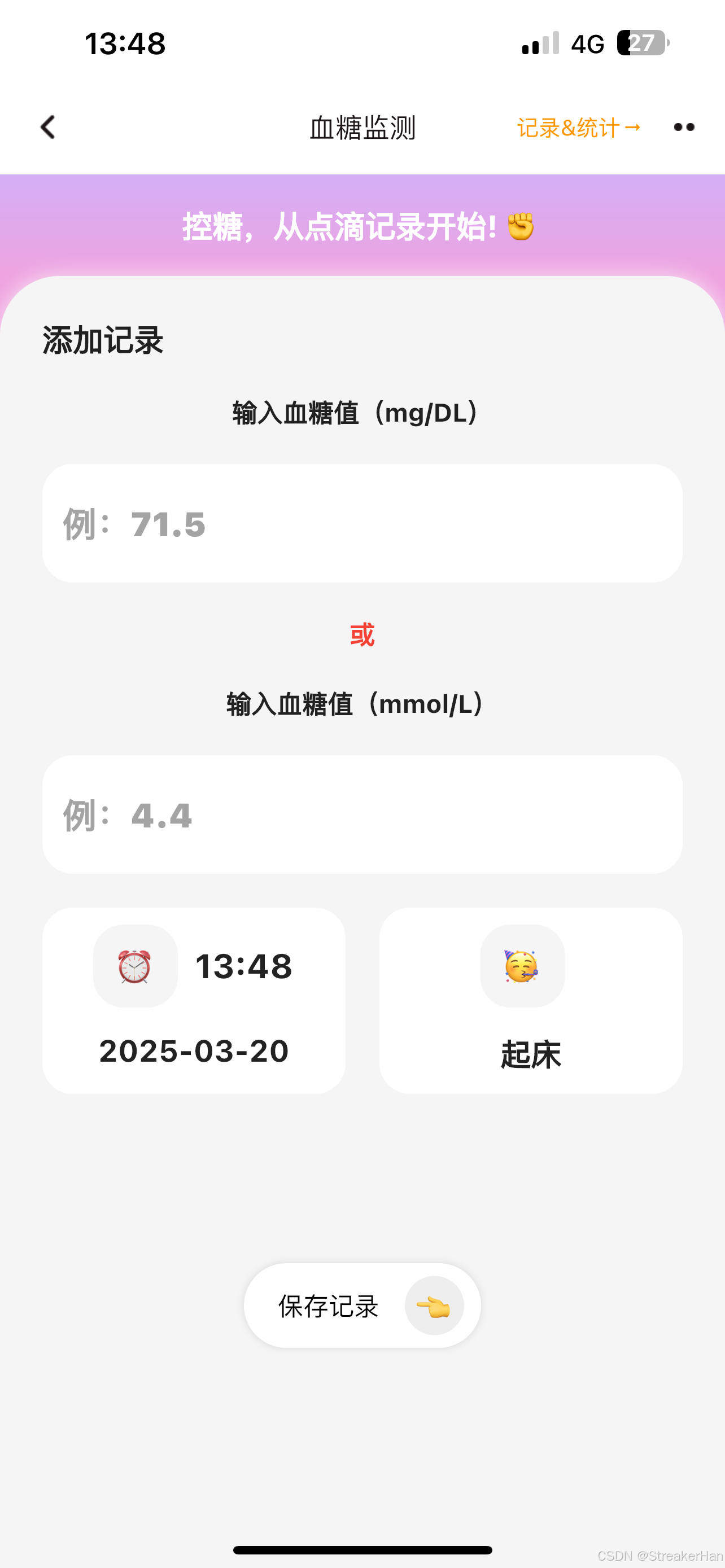725x1568 pixels.
Task: Select the 起床 measurement period card
Action: click(530, 1000)
